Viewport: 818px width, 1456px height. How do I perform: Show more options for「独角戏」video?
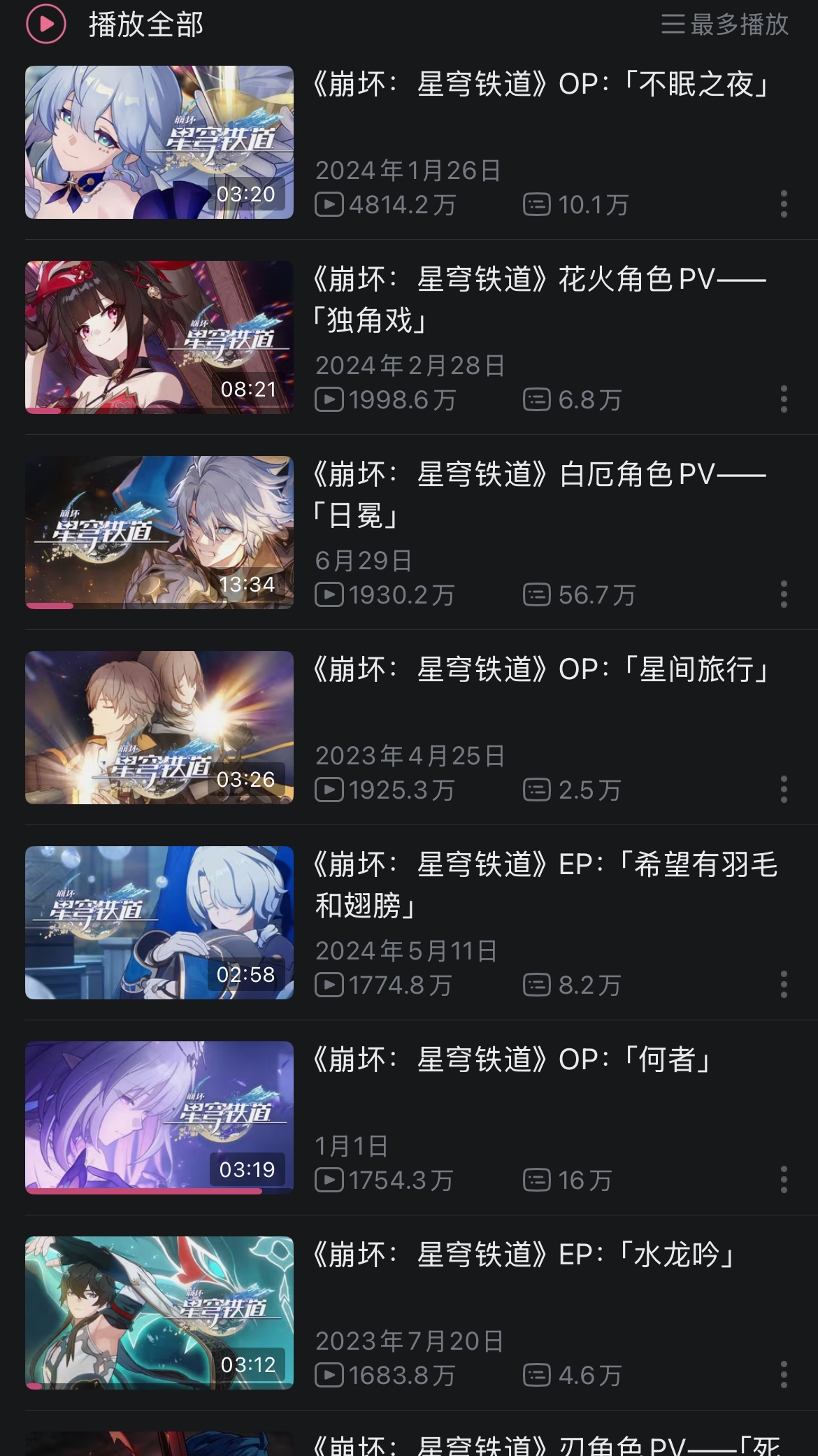784,399
